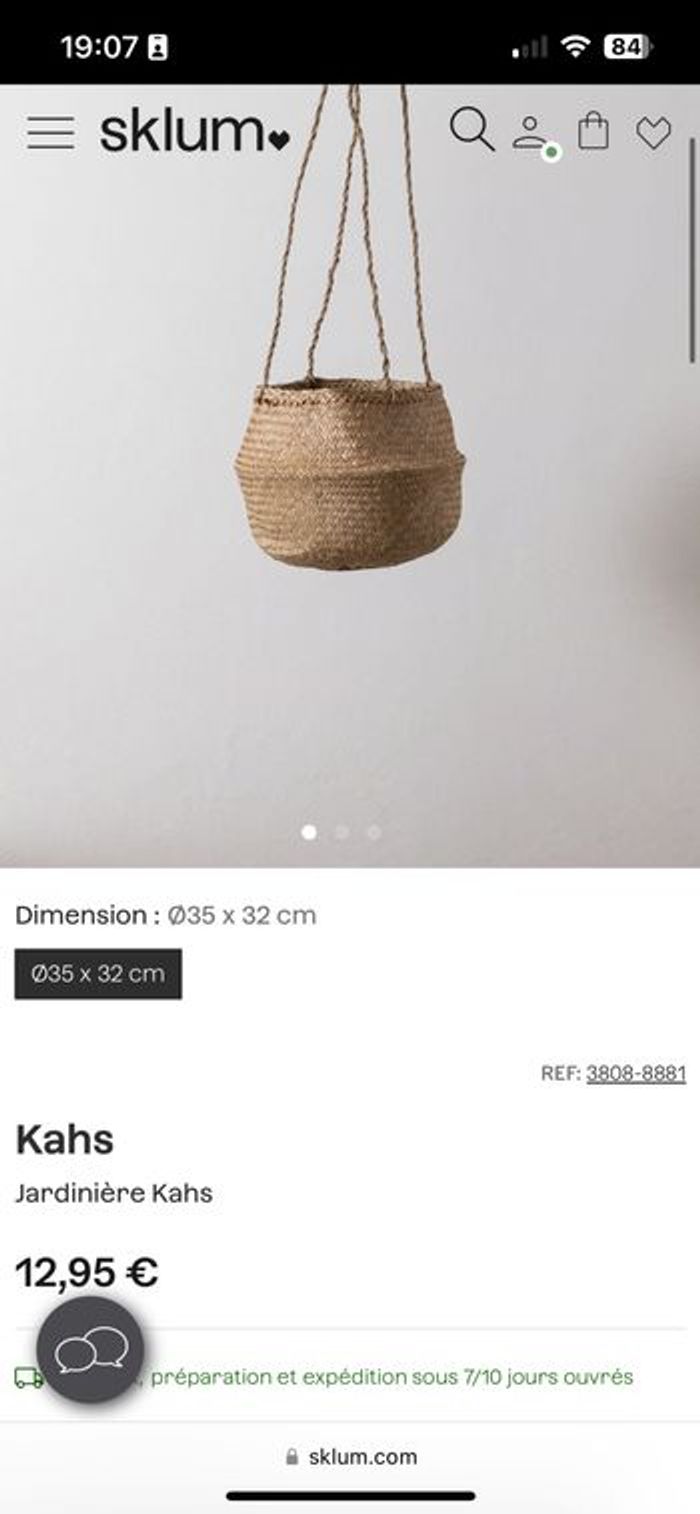Select the Ø35 x 32 cm dimension chip
Screen dimensions: 700x1514
point(98,974)
